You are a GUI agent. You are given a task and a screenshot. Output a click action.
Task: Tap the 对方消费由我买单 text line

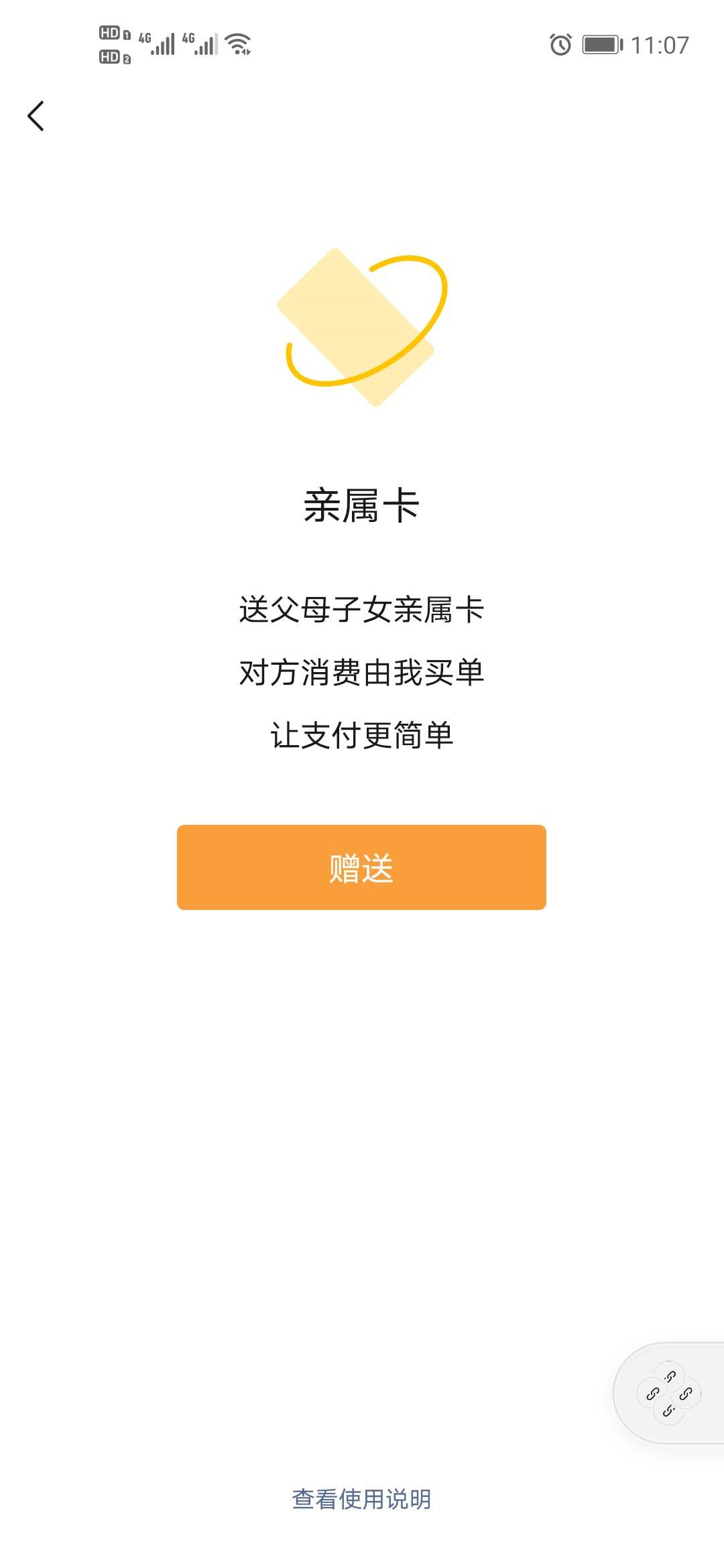click(x=362, y=673)
